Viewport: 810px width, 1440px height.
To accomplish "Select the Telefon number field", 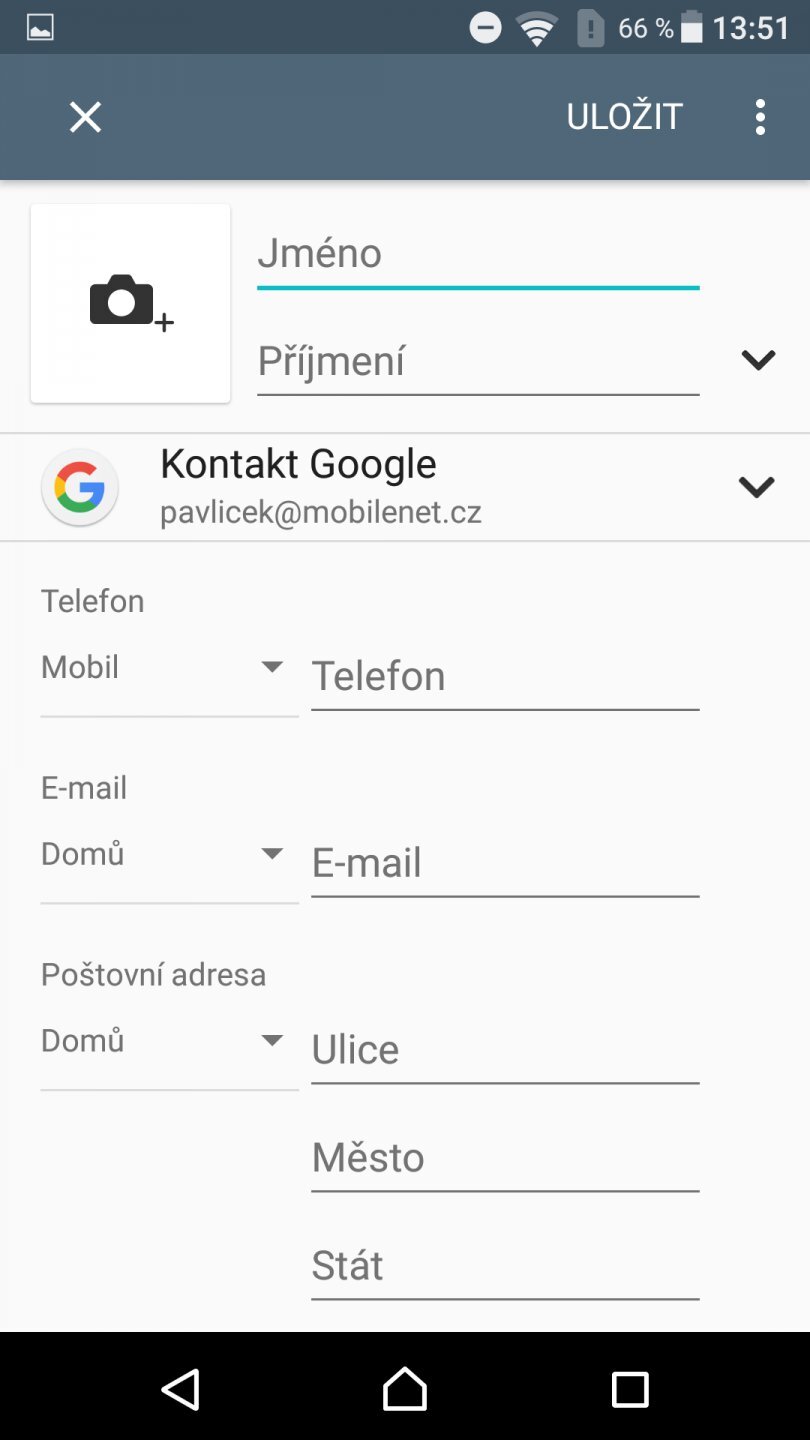I will [504, 676].
